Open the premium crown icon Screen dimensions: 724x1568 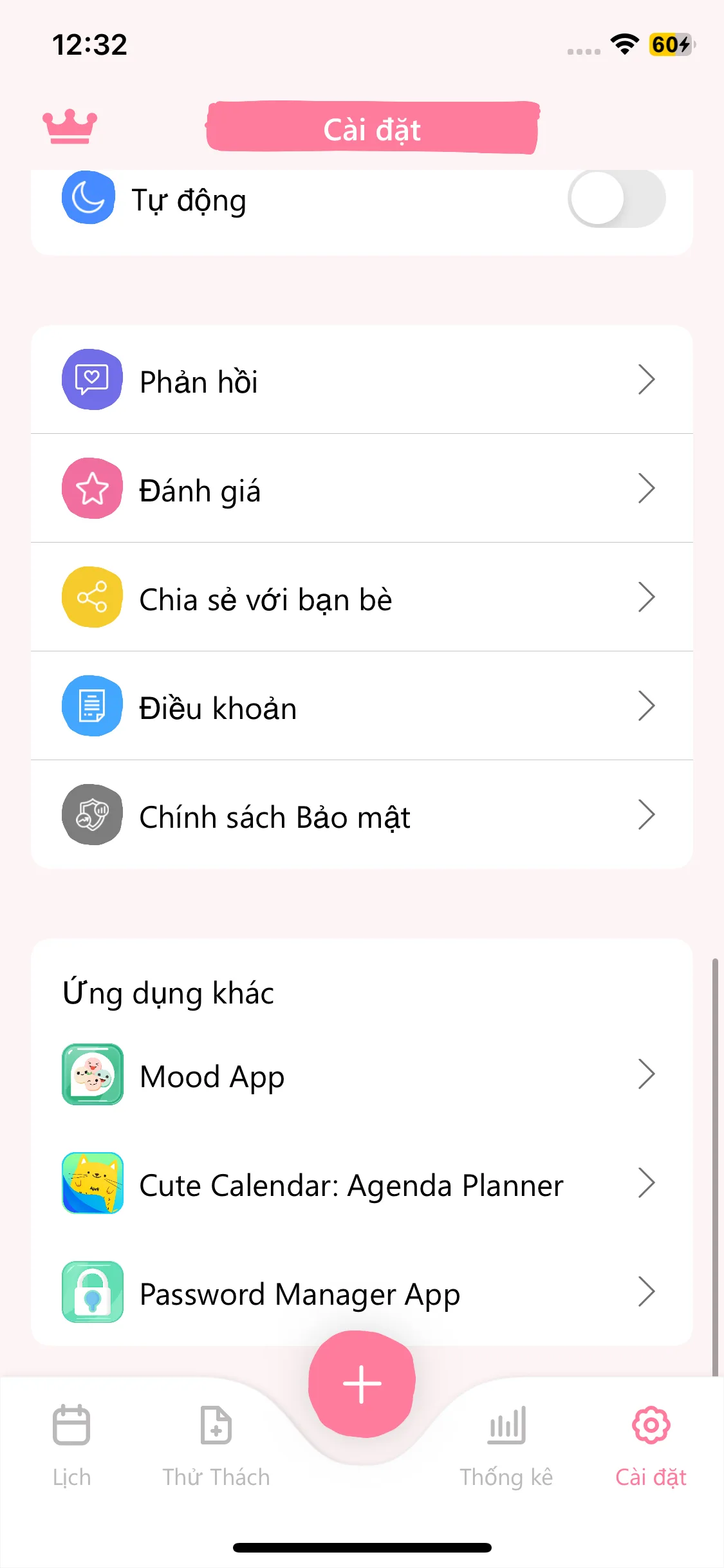click(70, 127)
